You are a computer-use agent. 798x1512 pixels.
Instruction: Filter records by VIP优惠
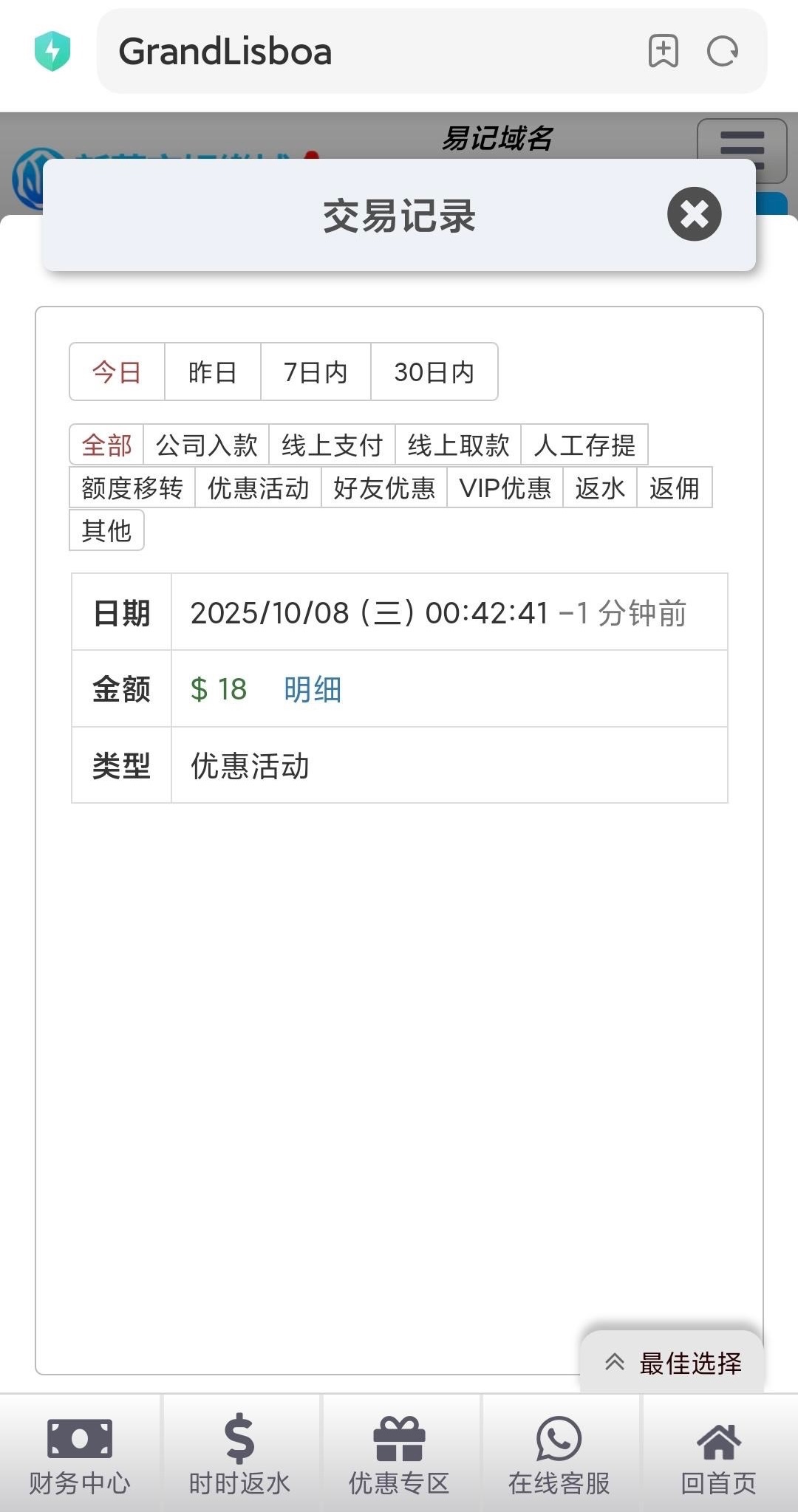pos(505,488)
